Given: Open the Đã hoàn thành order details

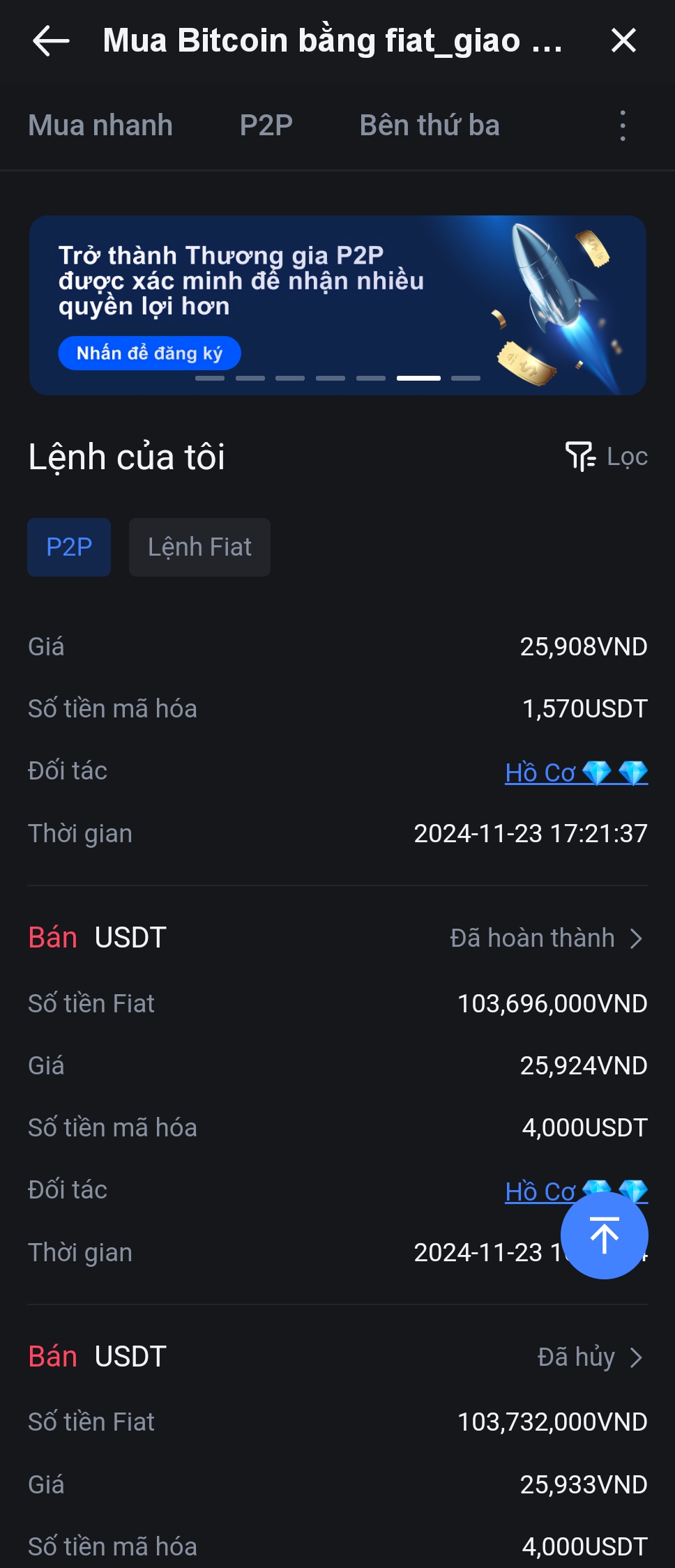Looking at the screenshot, I should [546, 938].
